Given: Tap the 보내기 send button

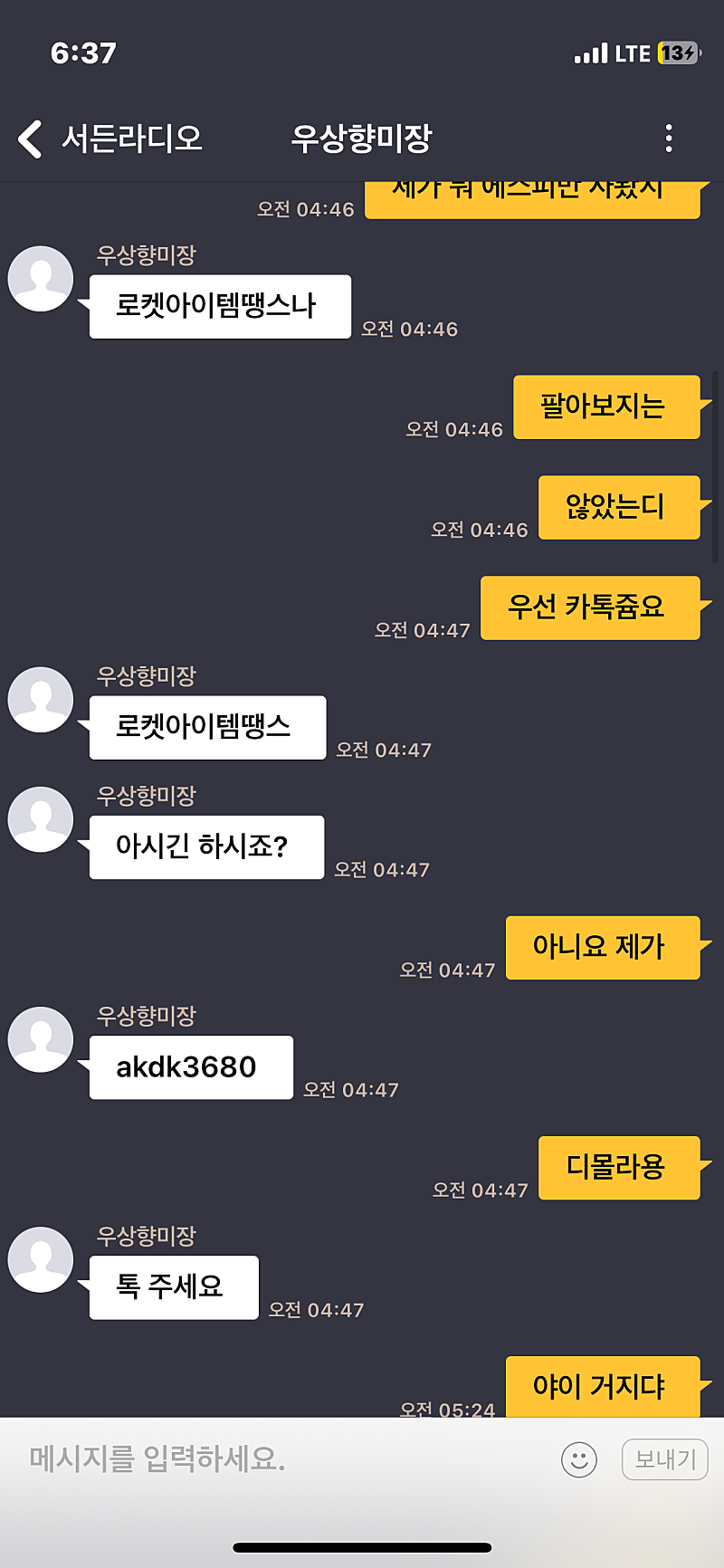Looking at the screenshot, I should coord(665,1459).
